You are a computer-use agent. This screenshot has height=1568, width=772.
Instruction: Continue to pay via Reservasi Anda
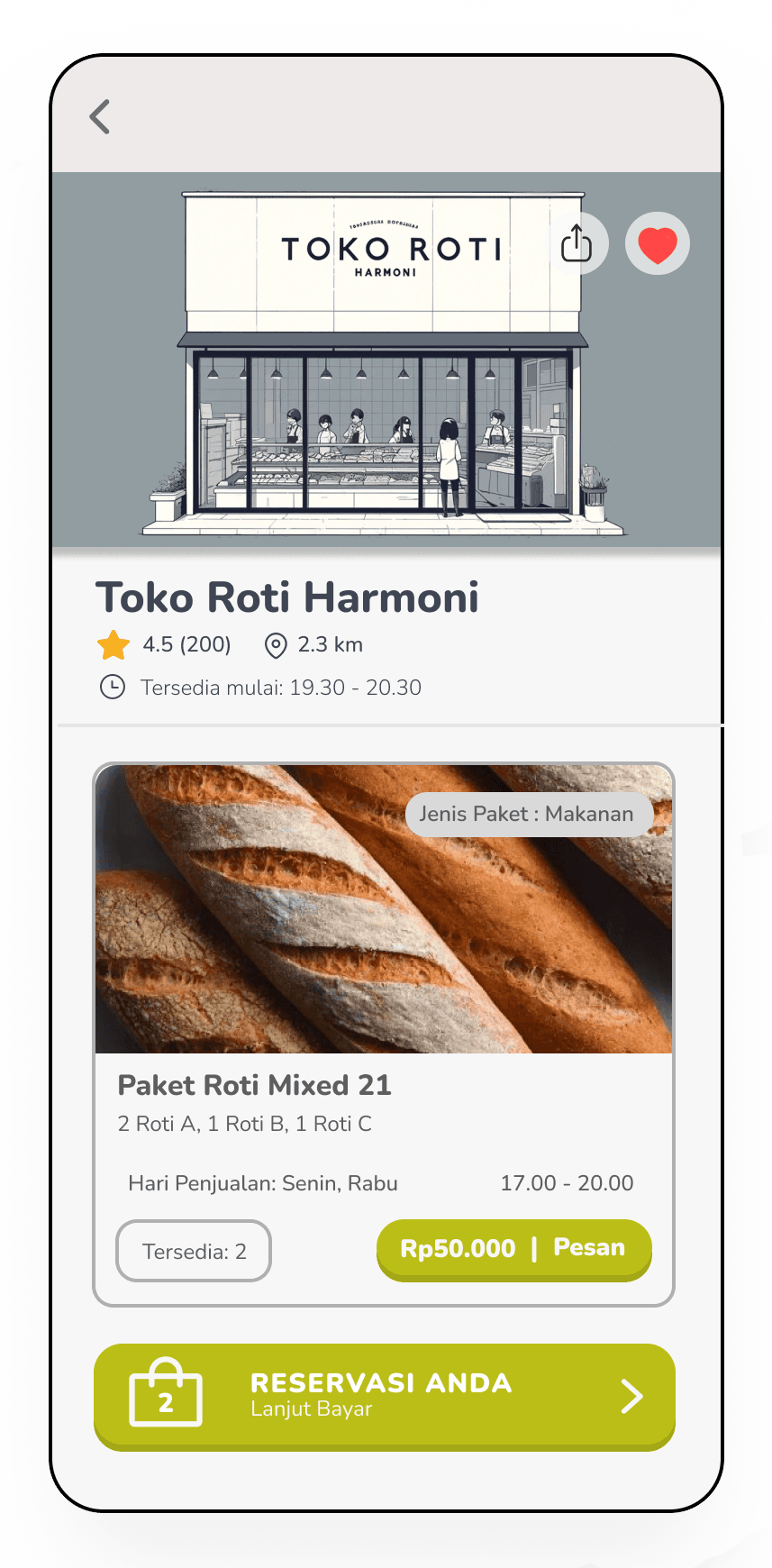tap(384, 1396)
